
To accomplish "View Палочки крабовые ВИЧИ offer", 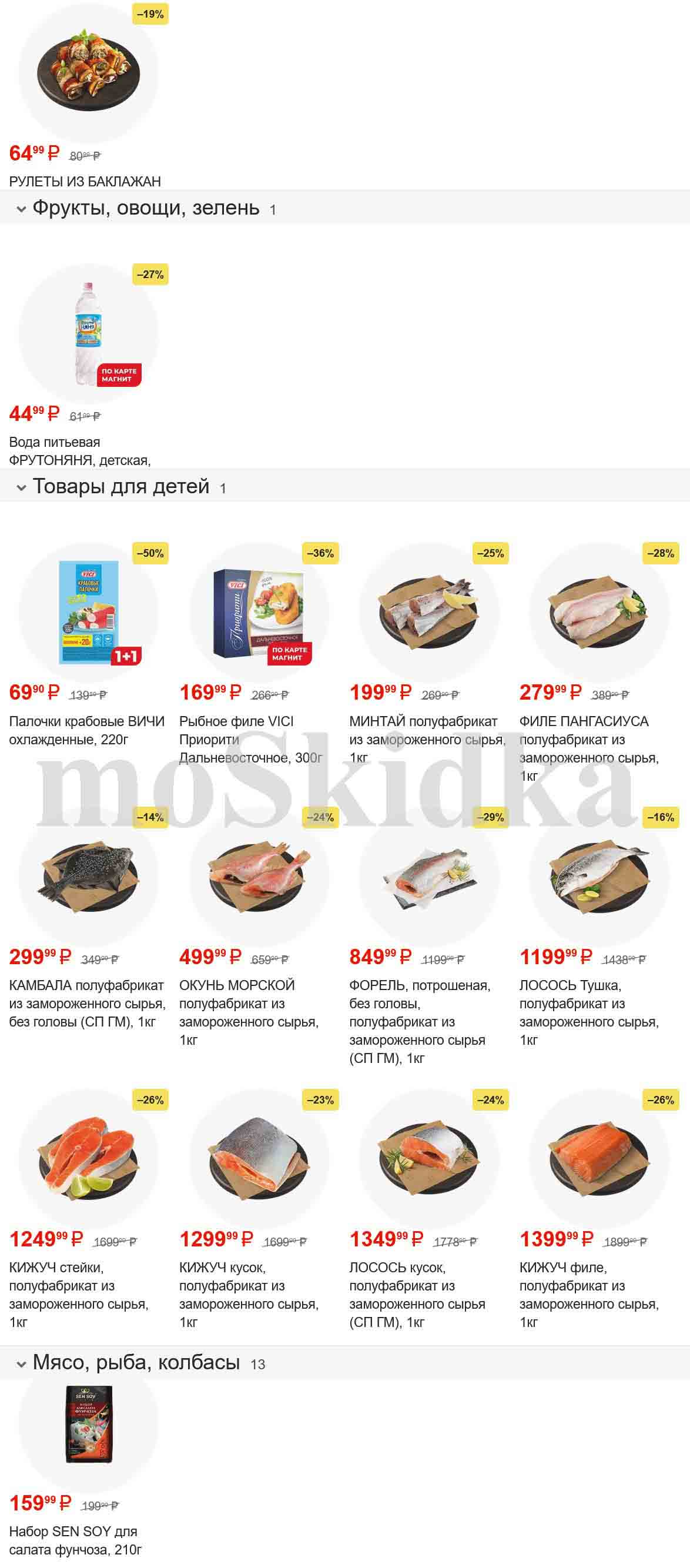I will [x=89, y=612].
